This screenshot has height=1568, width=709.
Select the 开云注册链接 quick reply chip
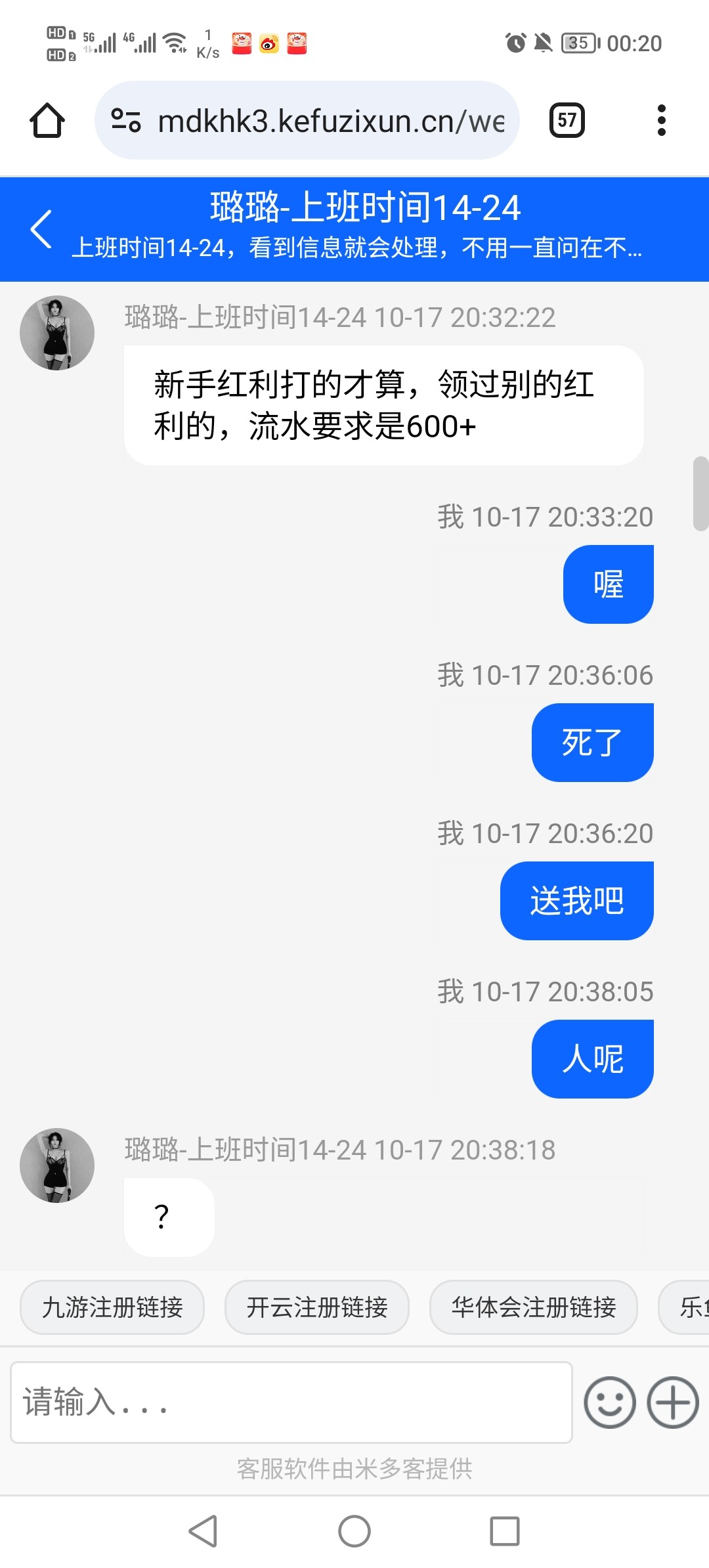tap(317, 1307)
